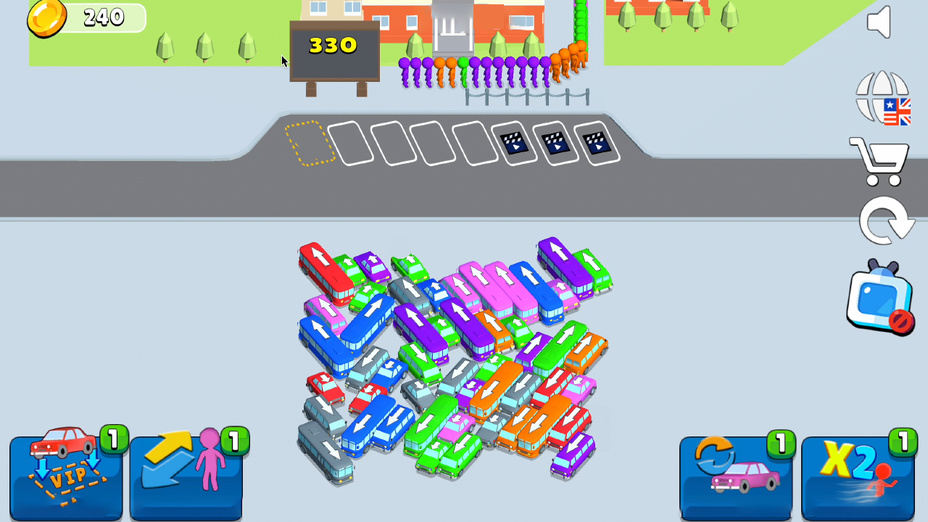Unlock the first locked parking slot
The width and height of the screenshot is (928, 522).
tap(513, 143)
